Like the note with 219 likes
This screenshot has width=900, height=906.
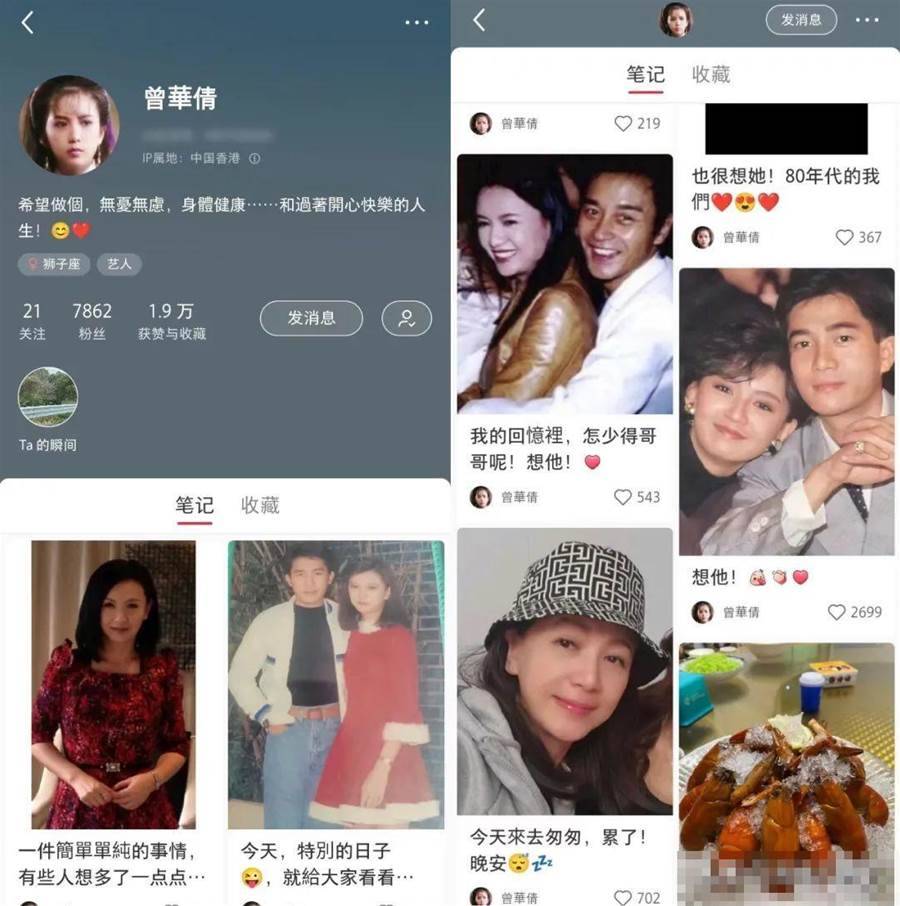coord(624,124)
